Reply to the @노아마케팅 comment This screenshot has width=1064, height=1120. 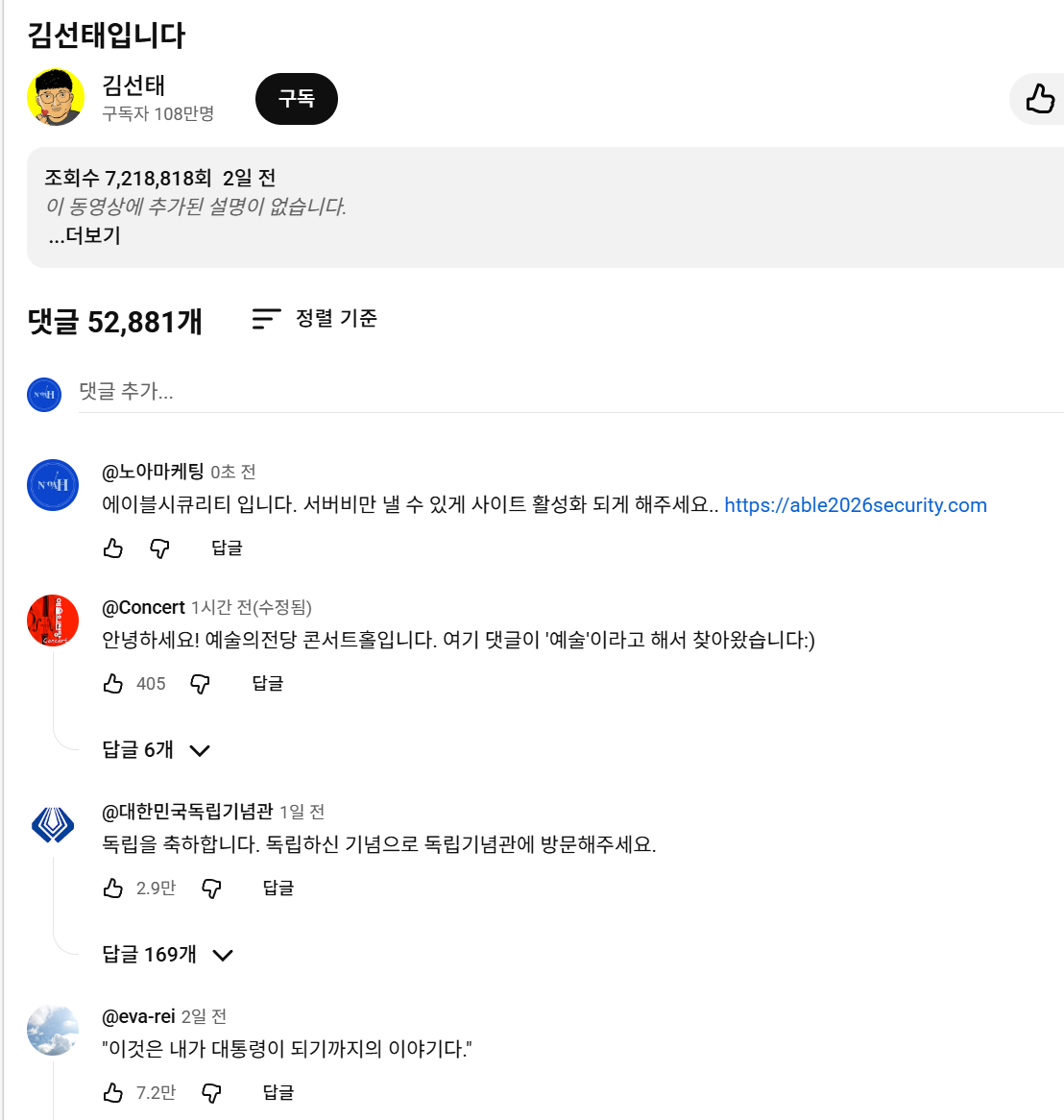pyautogui.click(x=227, y=548)
